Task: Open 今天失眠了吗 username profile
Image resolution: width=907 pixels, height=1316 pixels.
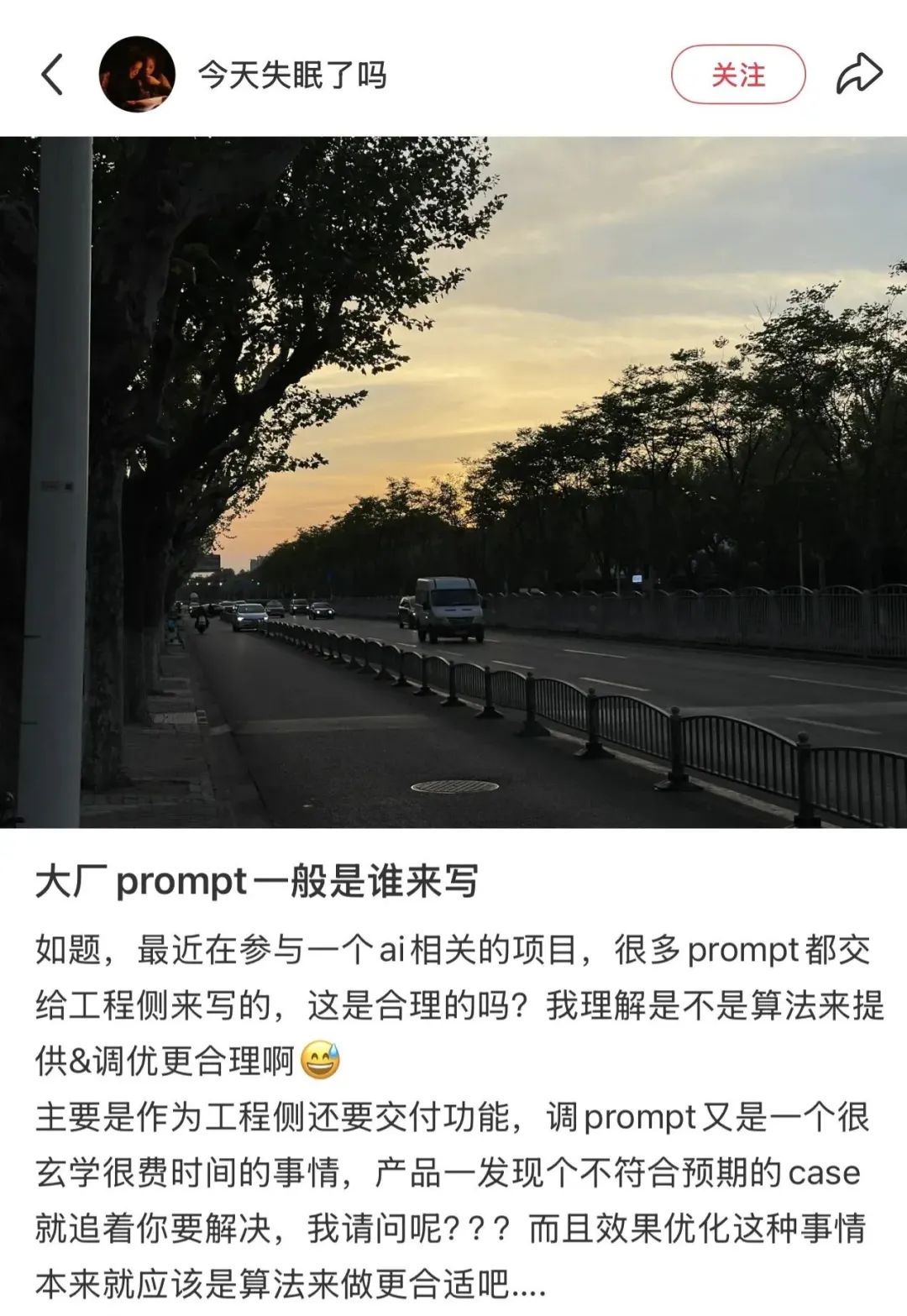Action: tap(292, 76)
